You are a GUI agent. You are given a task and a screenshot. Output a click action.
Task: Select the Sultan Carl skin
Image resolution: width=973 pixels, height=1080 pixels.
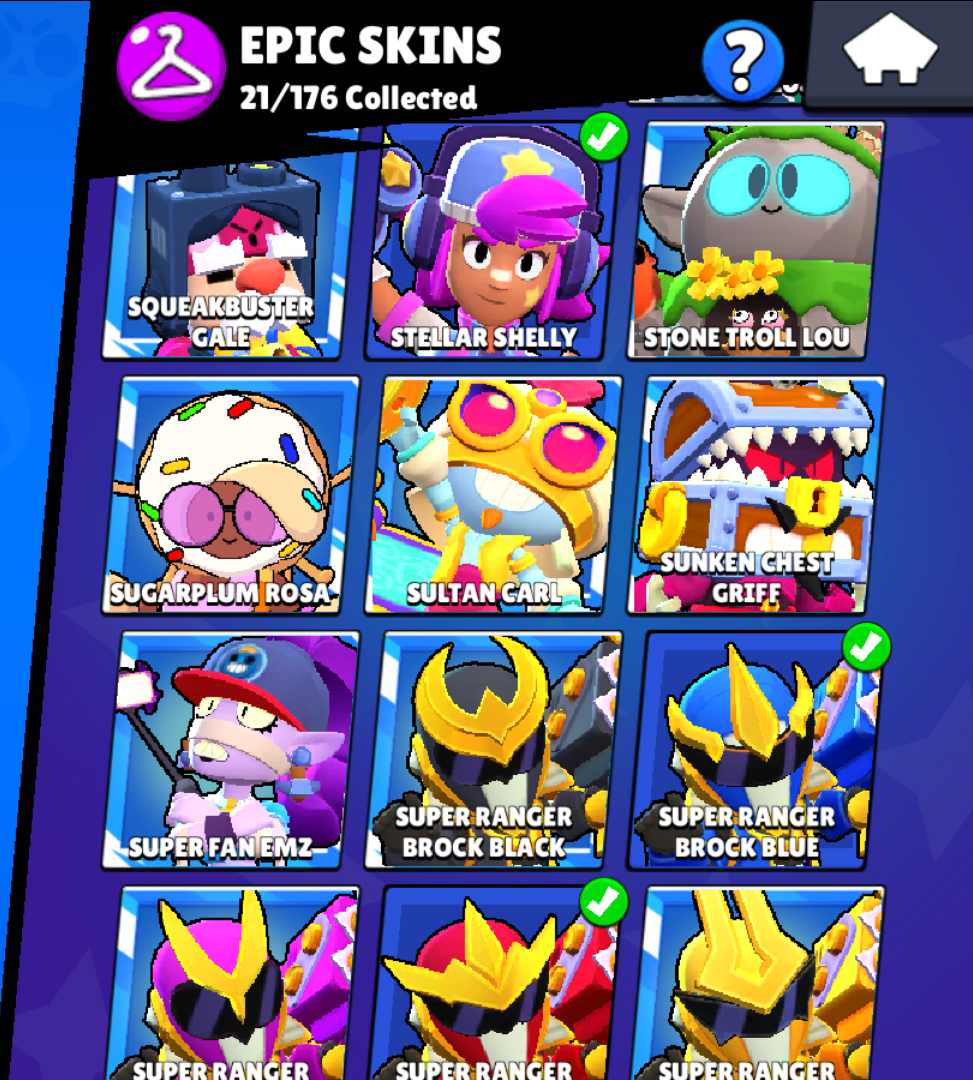496,495
